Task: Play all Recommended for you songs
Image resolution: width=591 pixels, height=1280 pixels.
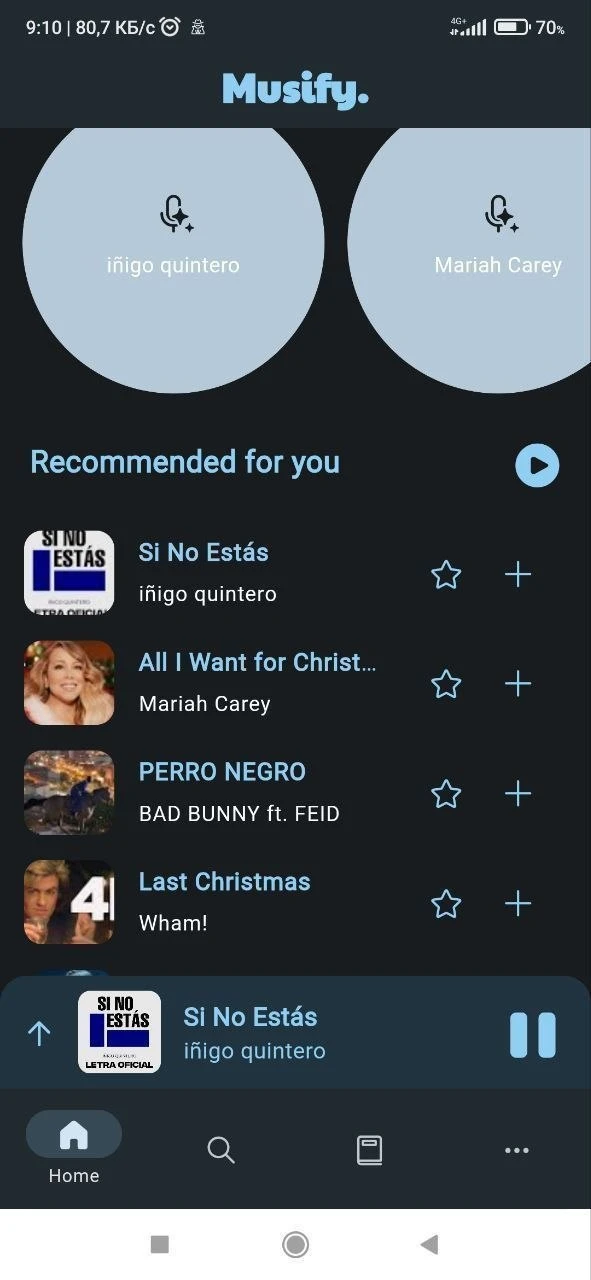Action: pos(537,465)
